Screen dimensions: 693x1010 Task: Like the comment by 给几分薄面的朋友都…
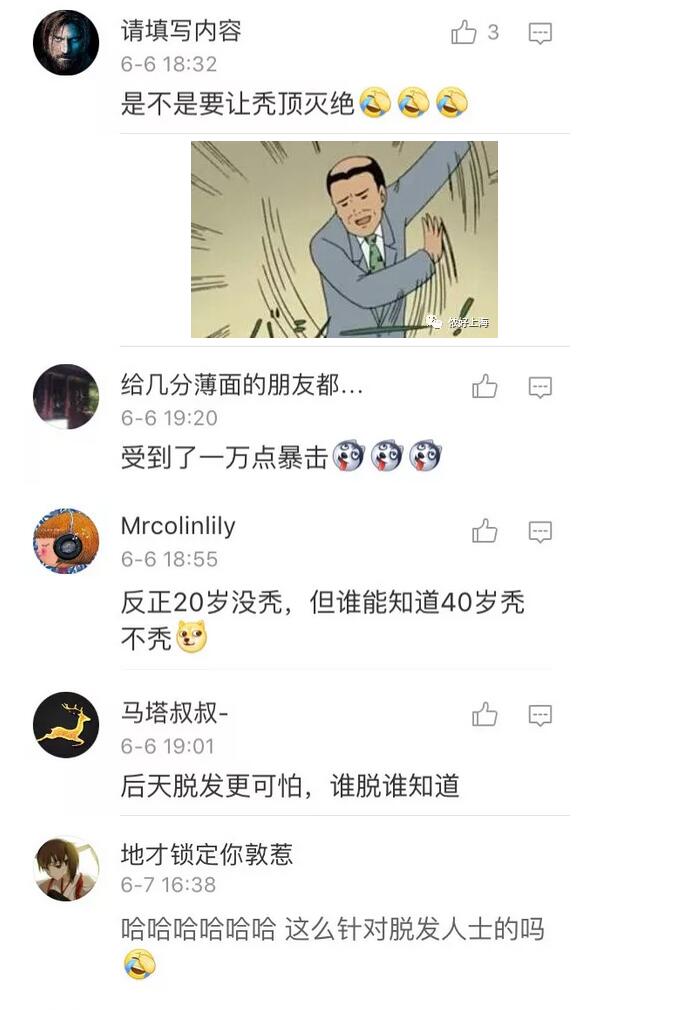(x=485, y=387)
